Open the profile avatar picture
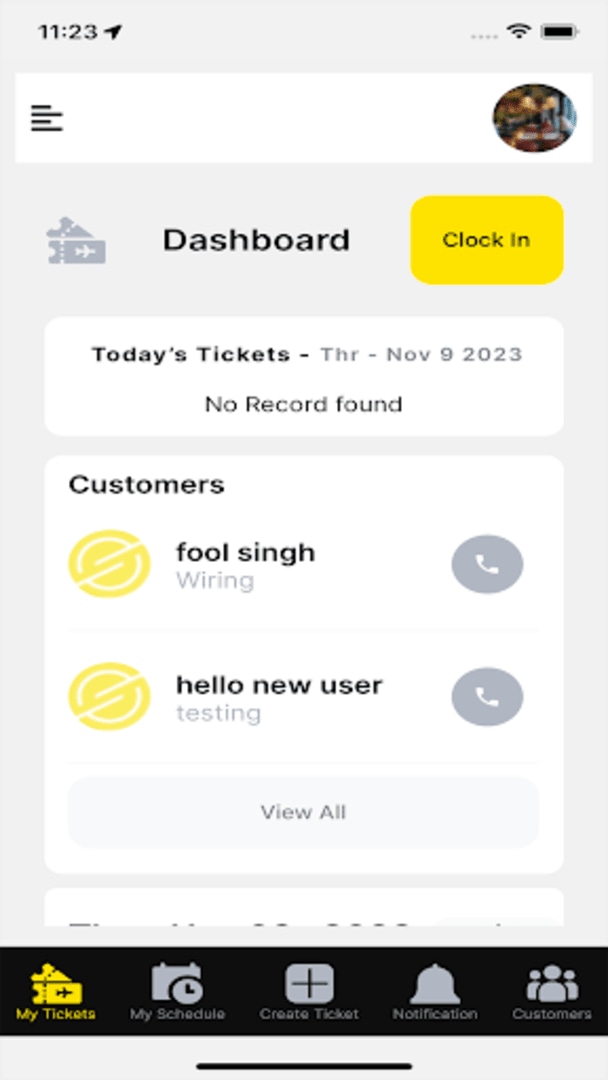Image resolution: width=608 pixels, height=1080 pixels. pyautogui.click(x=534, y=118)
